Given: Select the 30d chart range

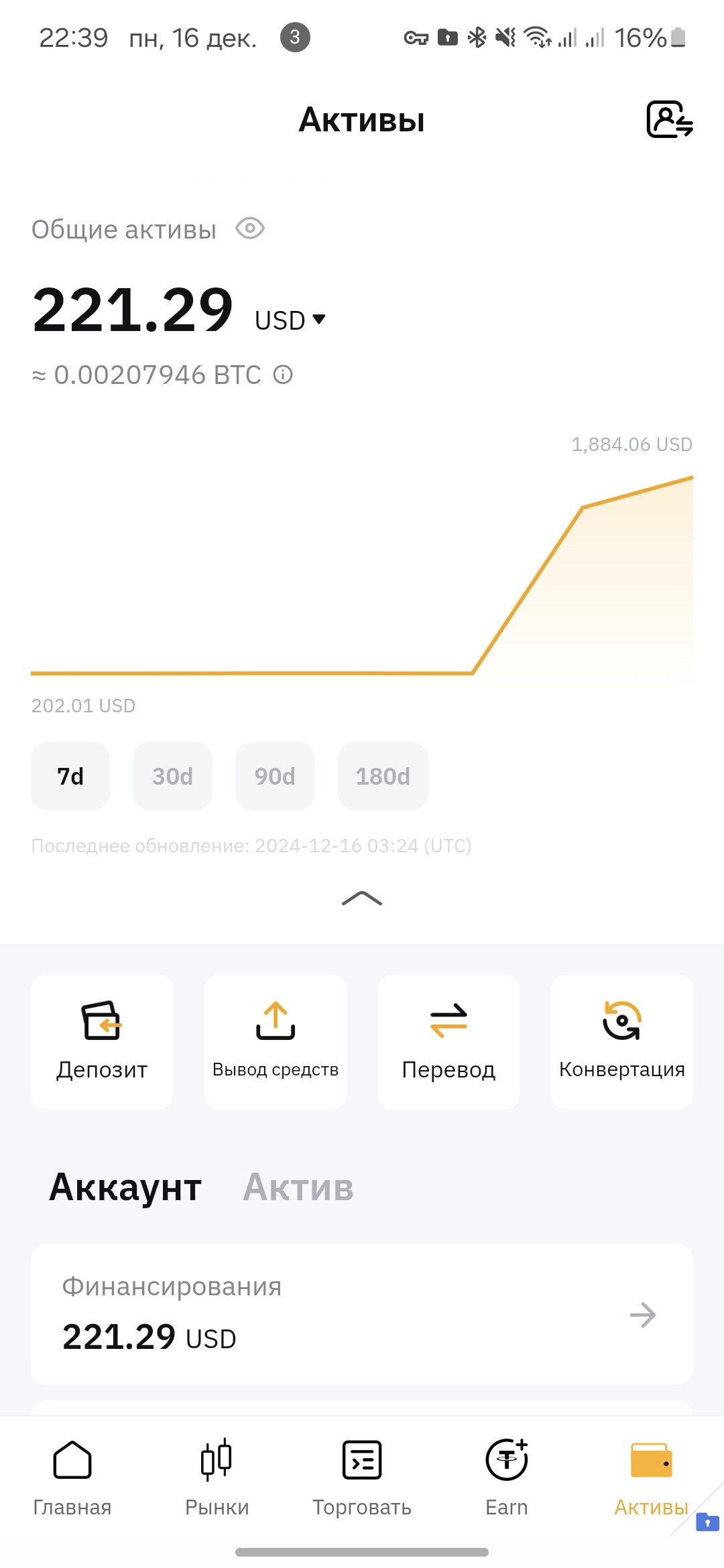Looking at the screenshot, I should click(172, 776).
